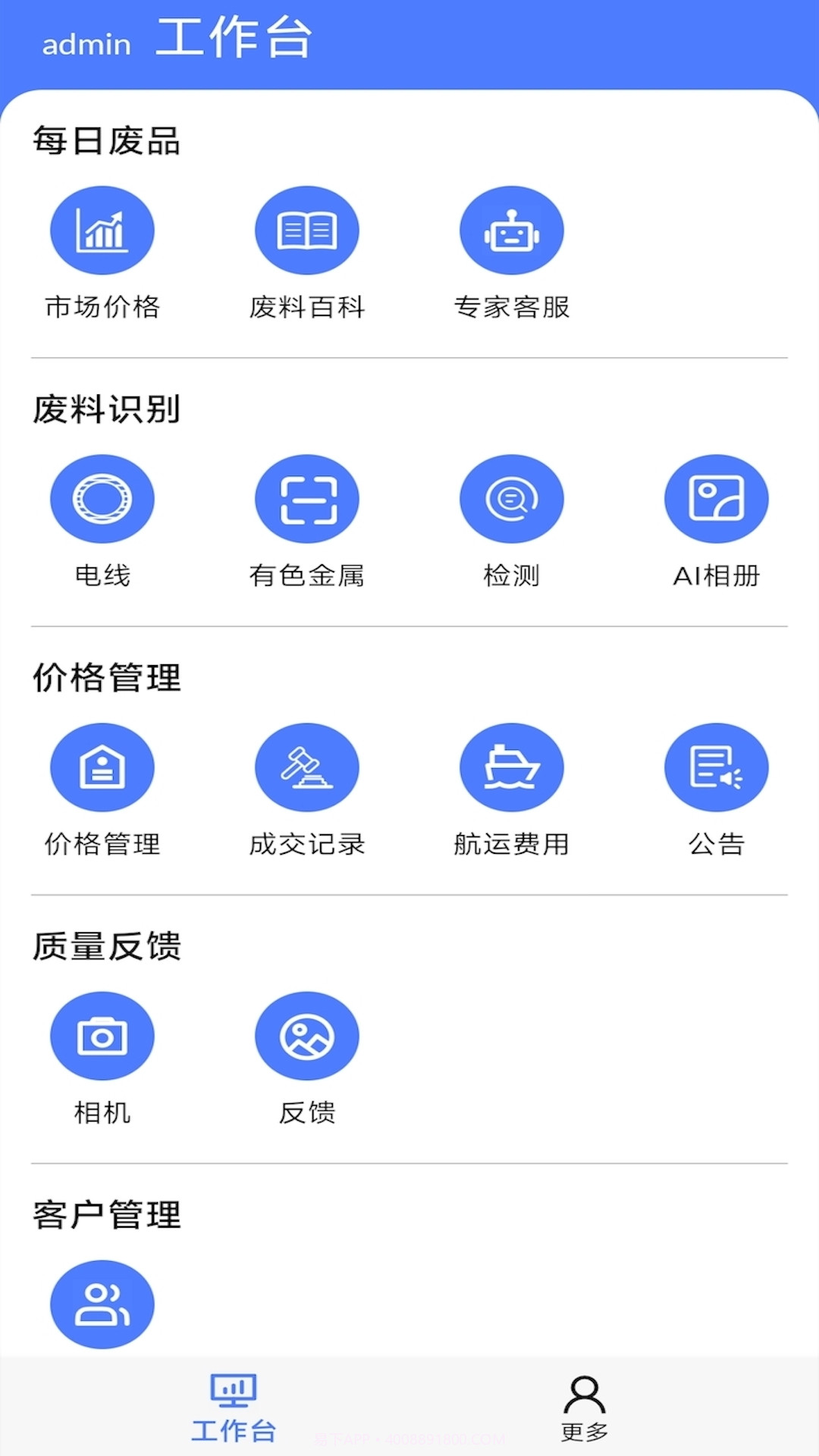Select the 电线 wire recognition icon
This screenshot has width=819, height=1456.
(x=102, y=498)
